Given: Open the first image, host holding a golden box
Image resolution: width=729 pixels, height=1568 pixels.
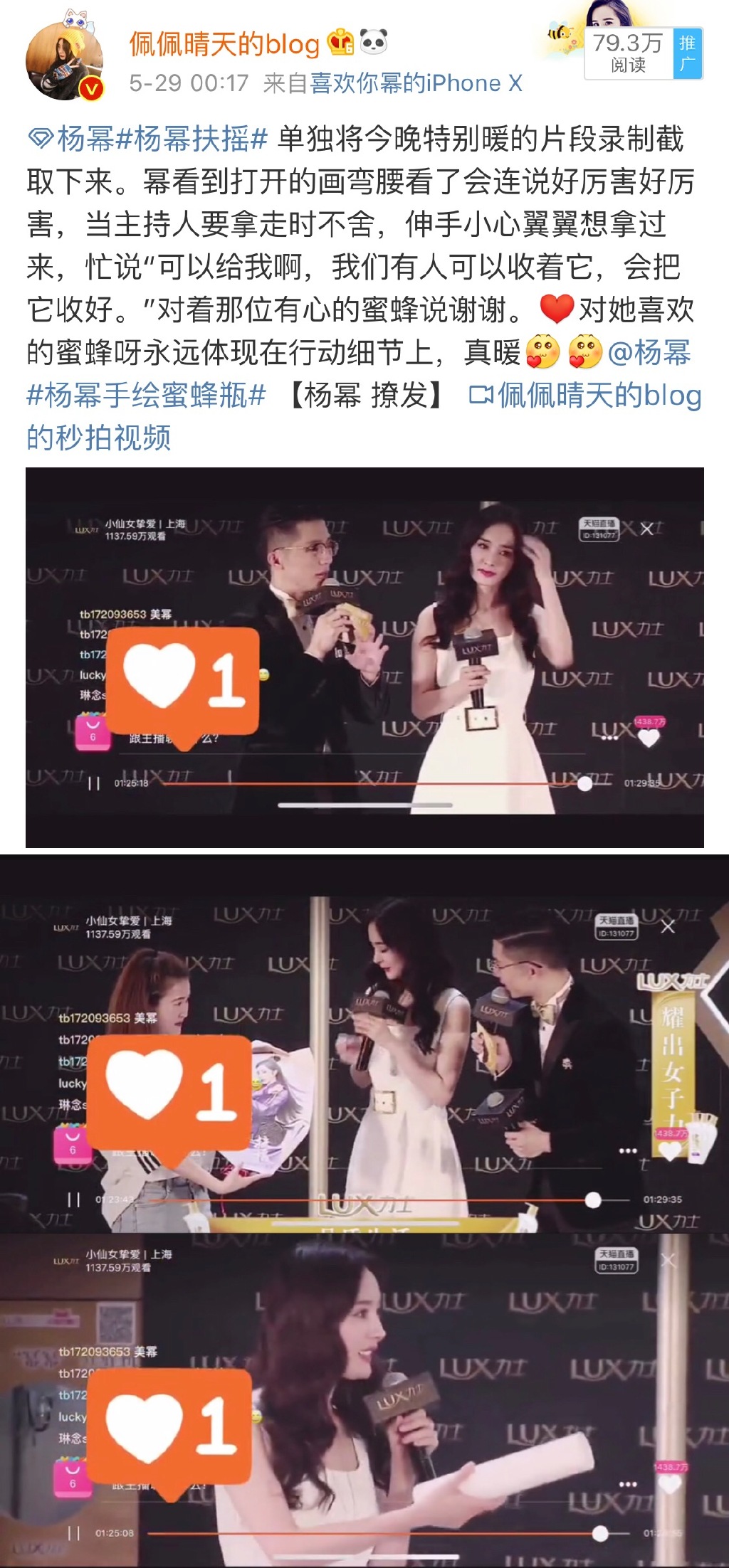Looking at the screenshot, I should click(364, 657).
